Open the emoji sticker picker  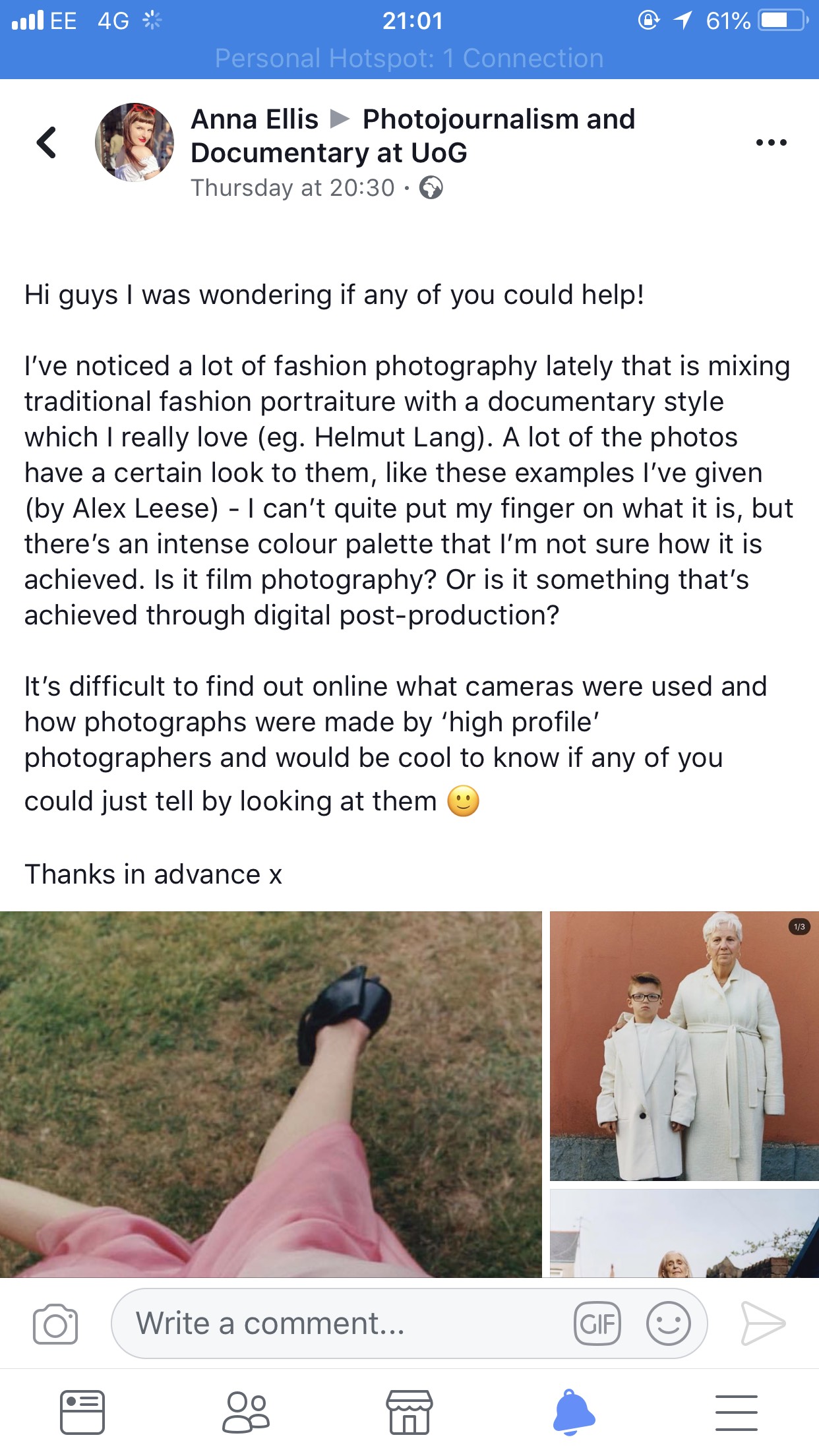click(x=668, y=1323)
